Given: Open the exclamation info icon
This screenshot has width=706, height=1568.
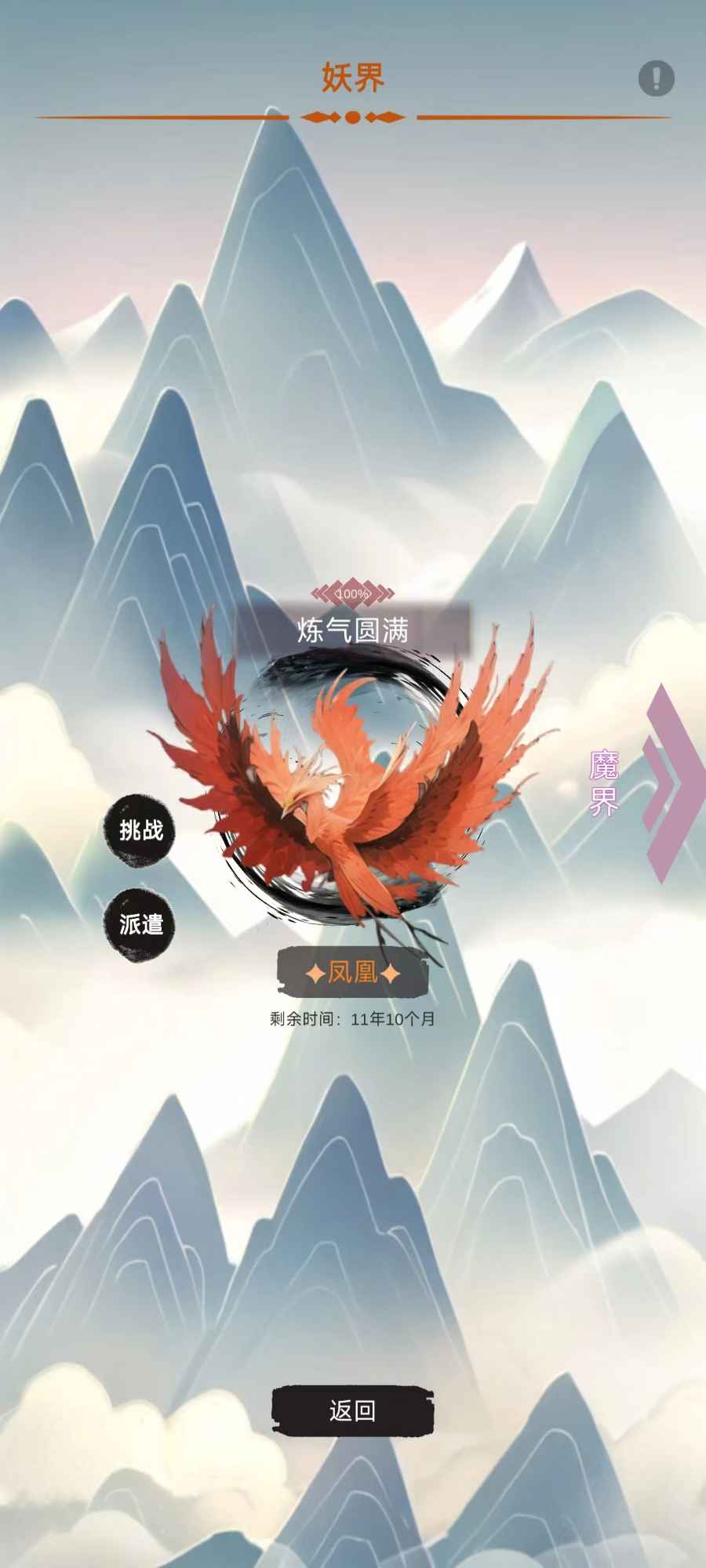Looking at the screenshot, I should point(656,78).
